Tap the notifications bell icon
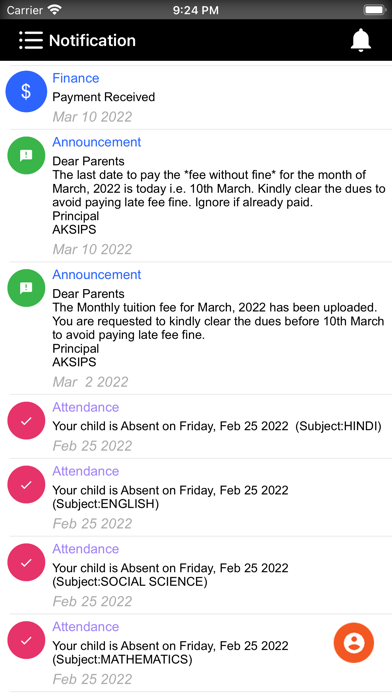392x696 pixels. pos(360,40)
